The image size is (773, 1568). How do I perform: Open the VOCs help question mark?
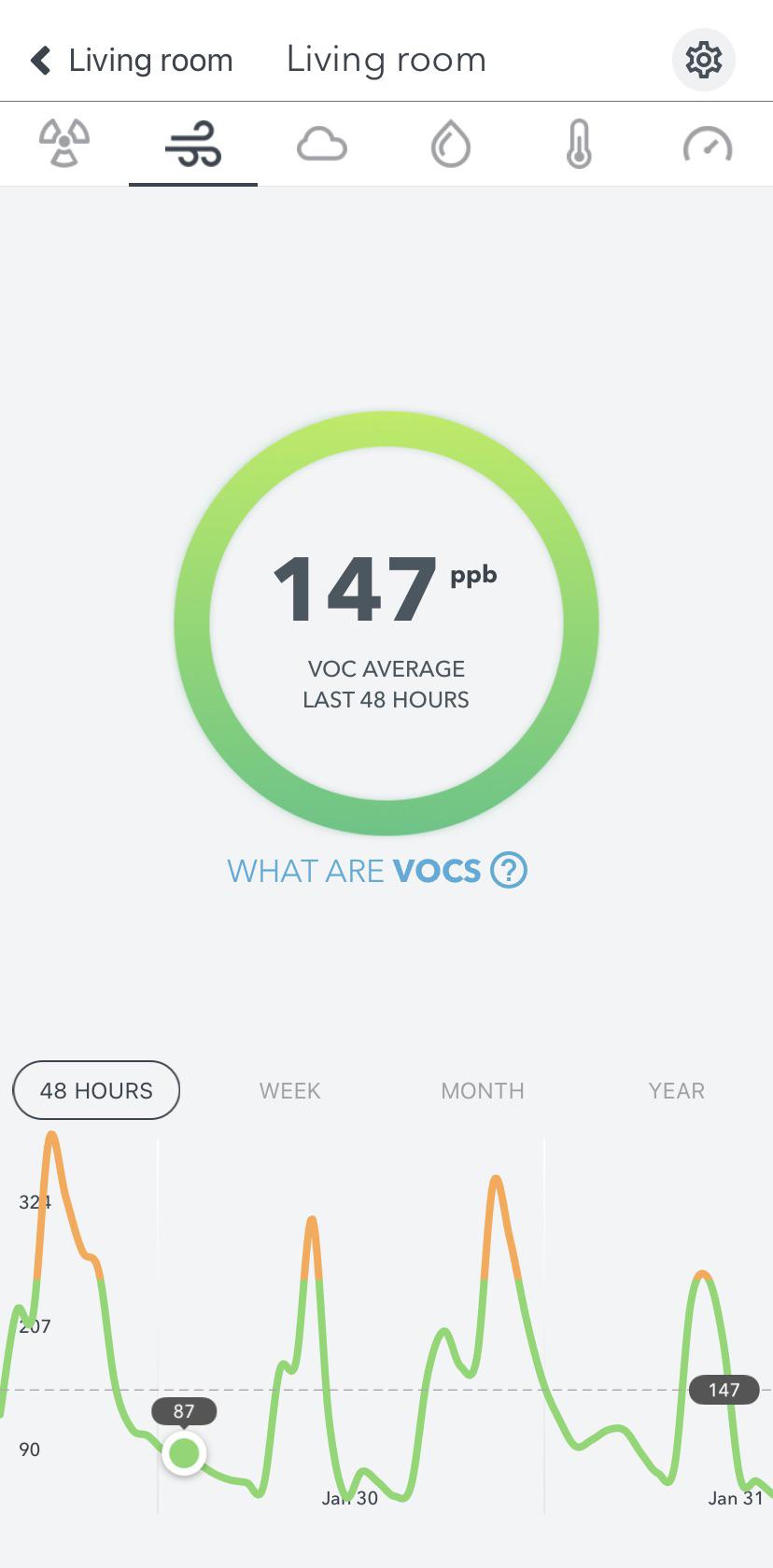click(x=509, y=870)
